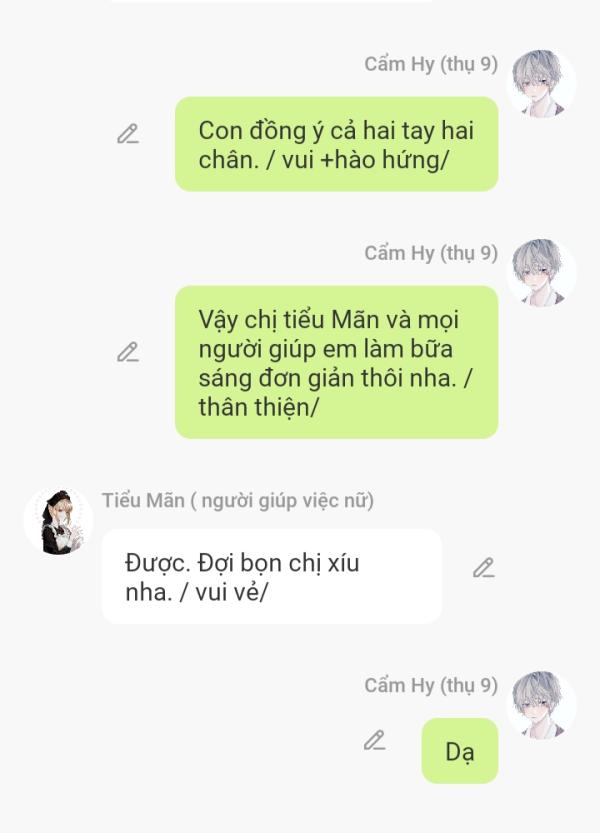The image size is (600, 833).
Task: Edit the message starting "Vậy chị tiểu Mãn"
Action: coord(128,352)
